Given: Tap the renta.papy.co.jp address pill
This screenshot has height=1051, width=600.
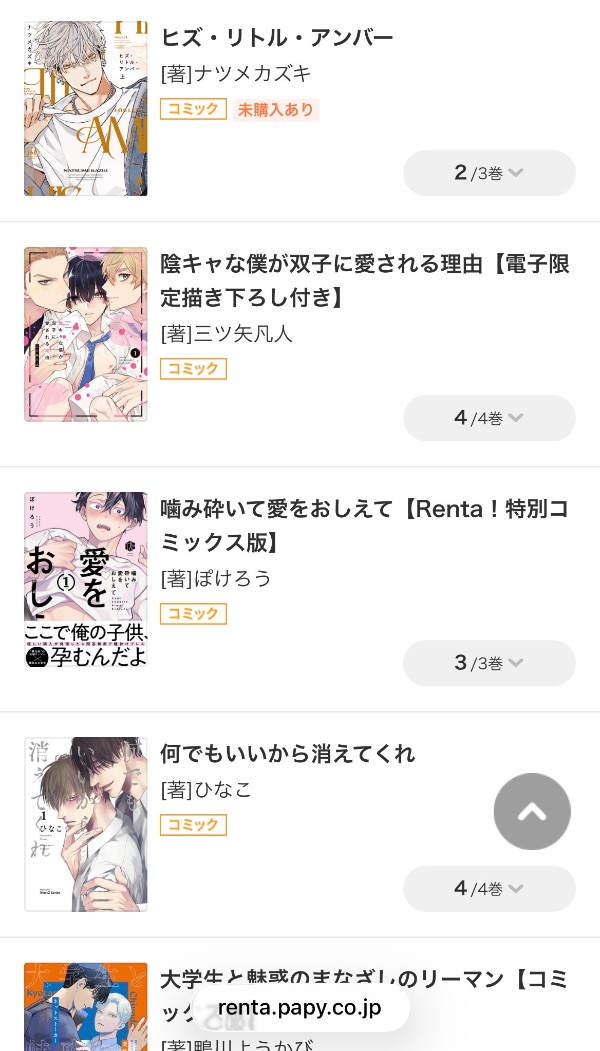Looking at the screenshot, I should (x=300, y=1008).
